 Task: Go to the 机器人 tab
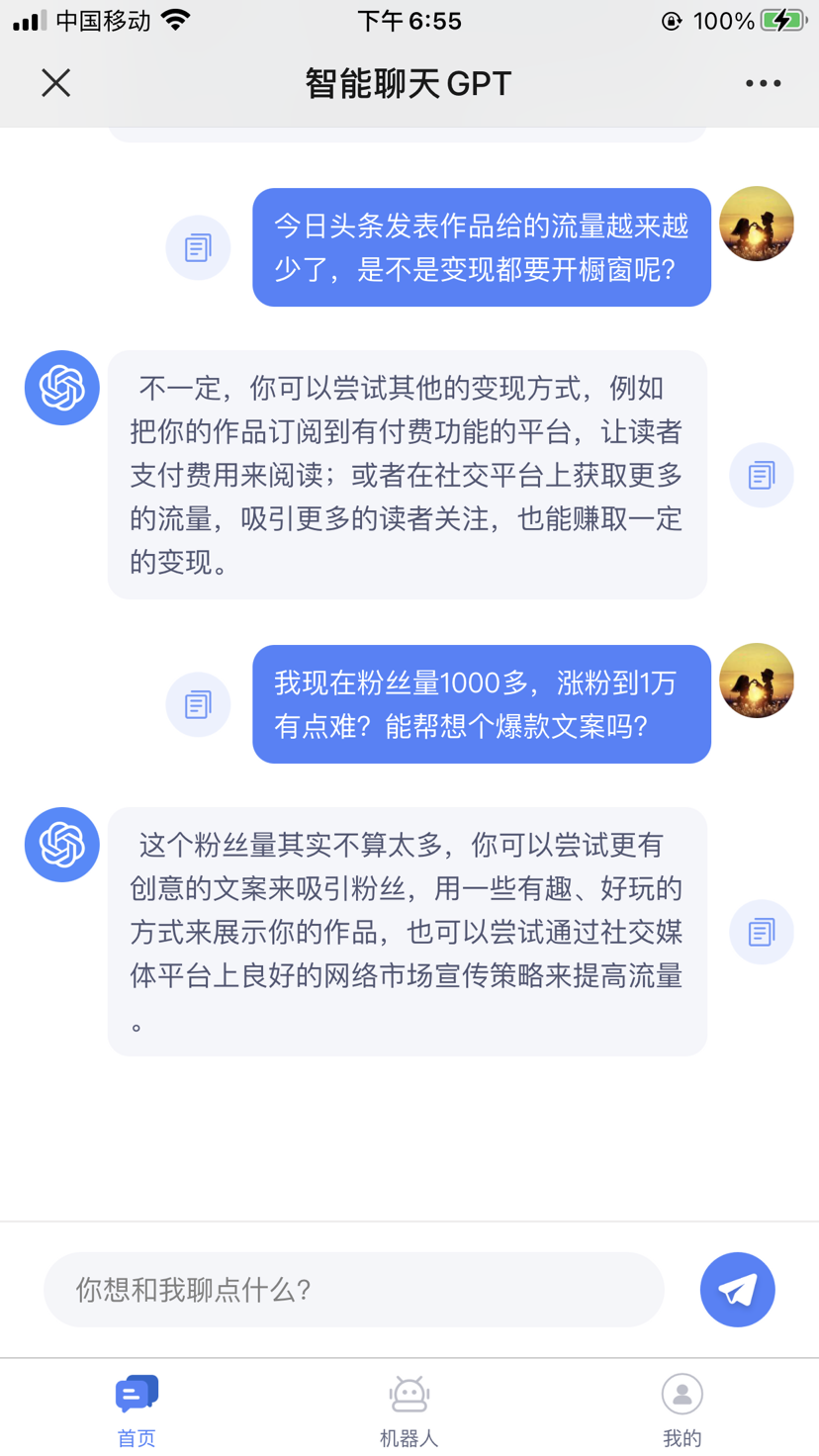point(409,1410)
